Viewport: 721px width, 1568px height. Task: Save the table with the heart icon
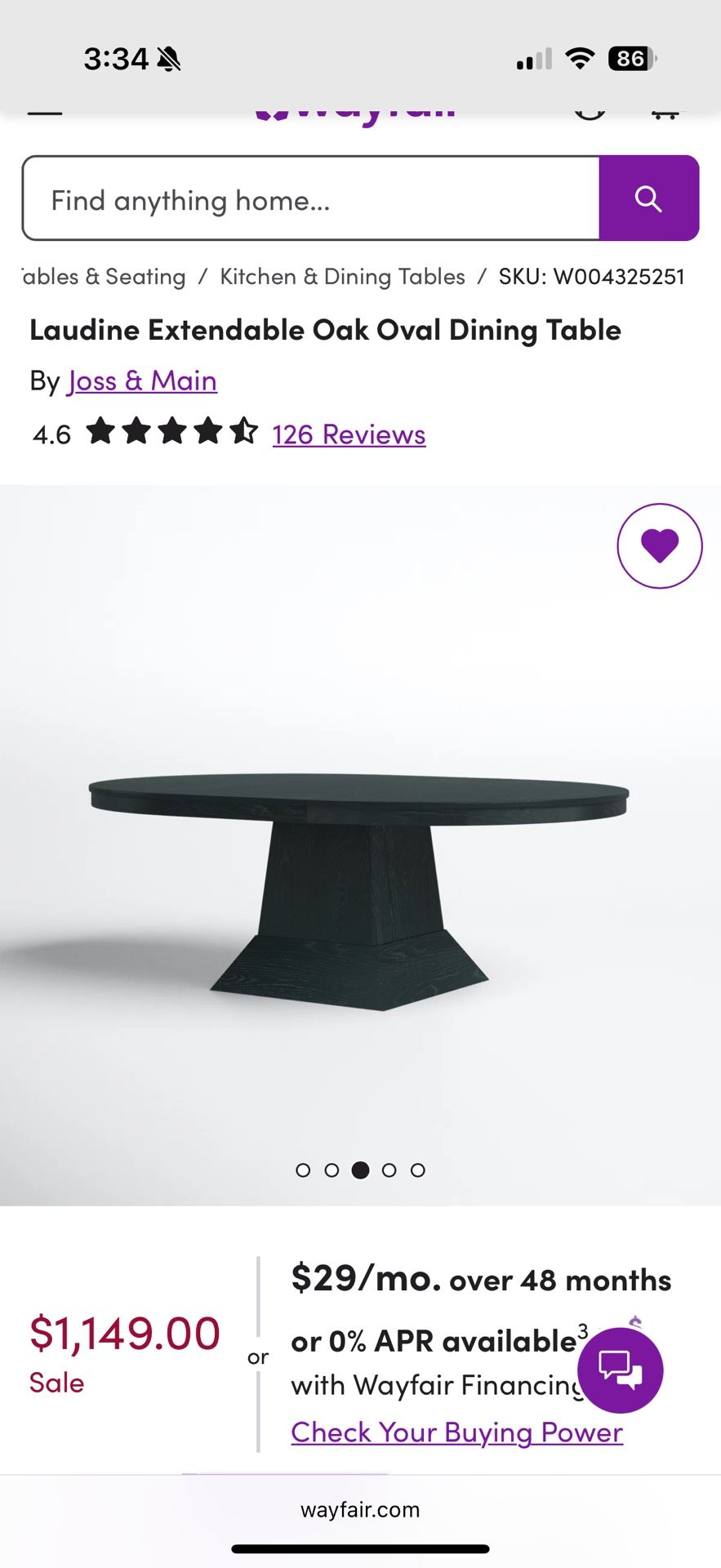659,546
